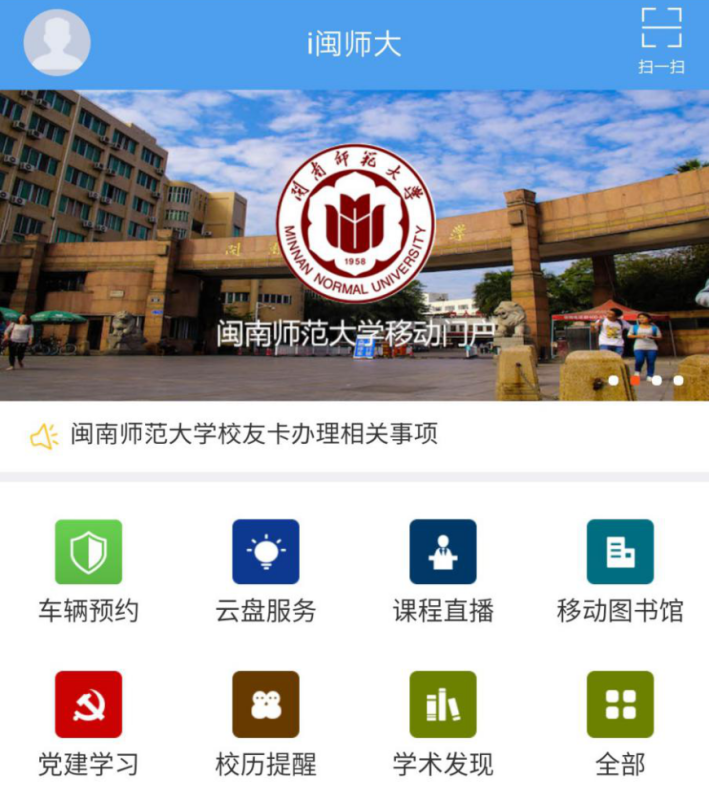Open the profile avatar
The image size is (709, 800).
click(57, 43)
